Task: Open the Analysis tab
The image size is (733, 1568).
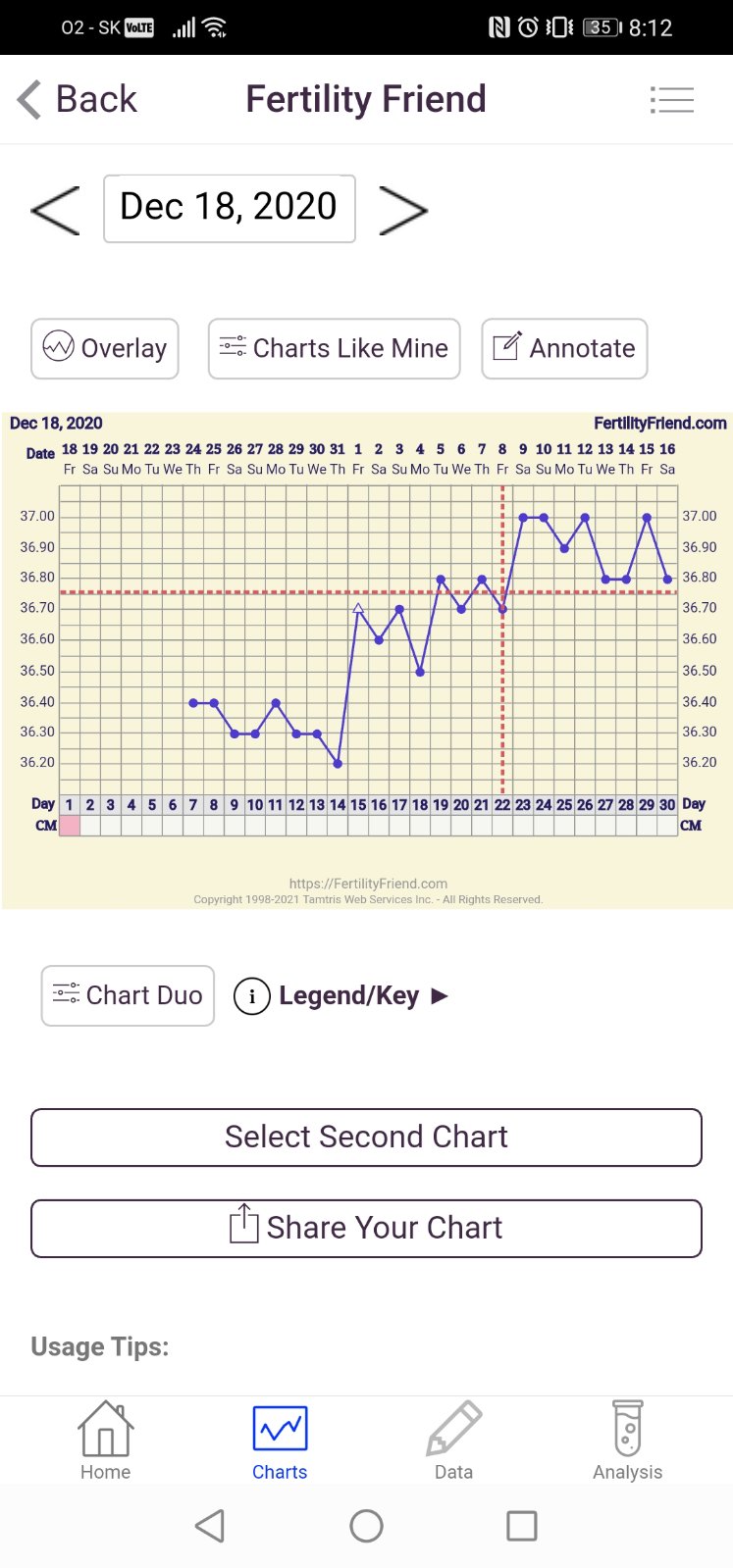Action: (627, 1440)
